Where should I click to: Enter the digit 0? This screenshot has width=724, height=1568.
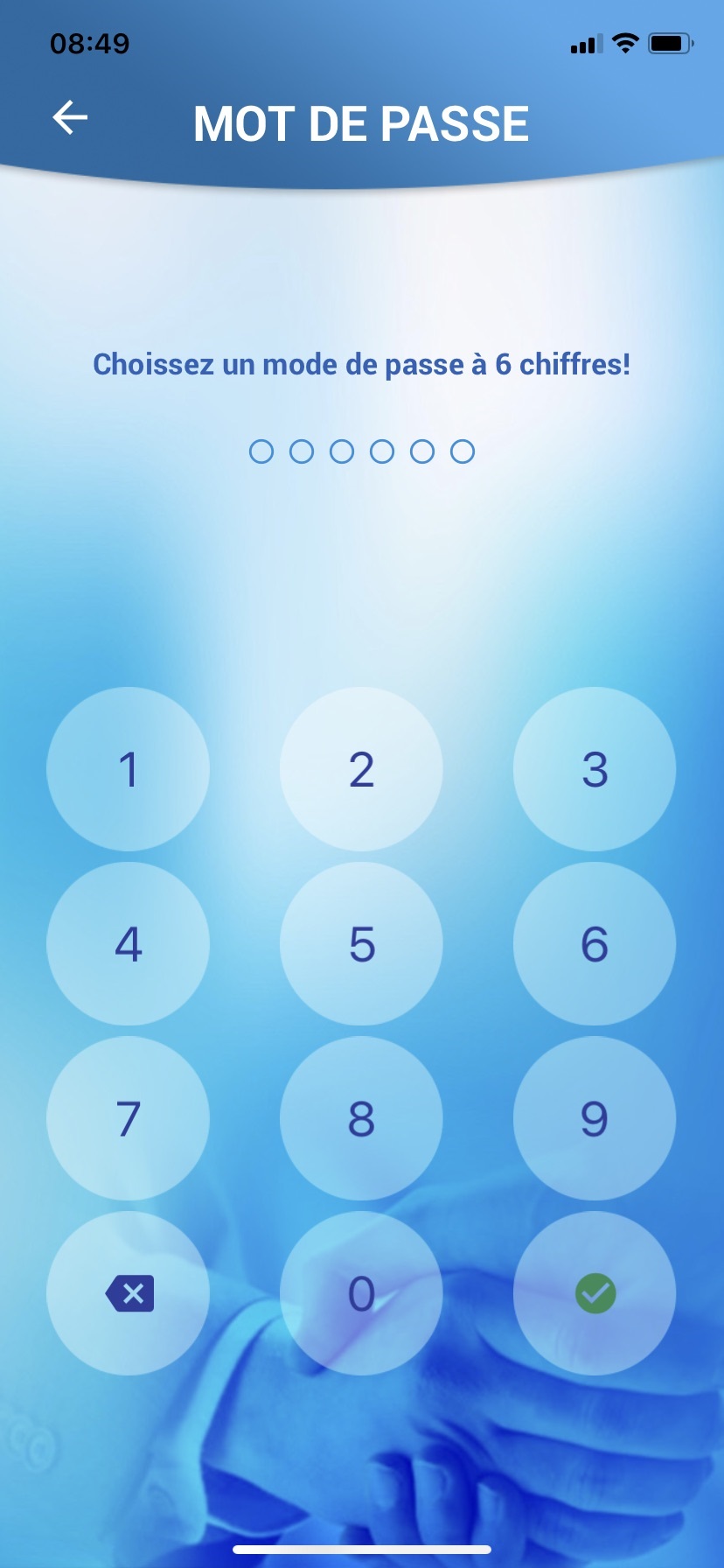pos(361,1293)
